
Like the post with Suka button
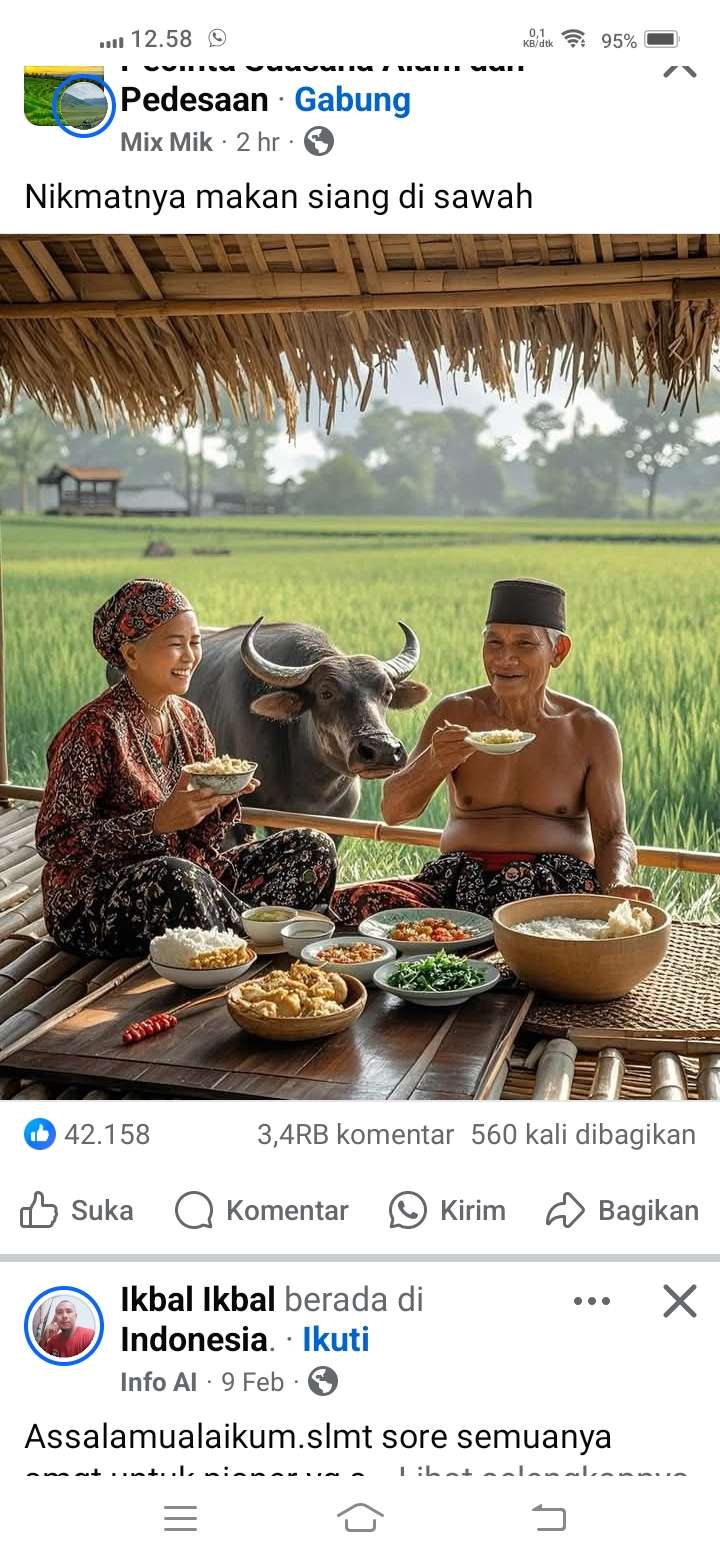click(x=78, y=1211)
